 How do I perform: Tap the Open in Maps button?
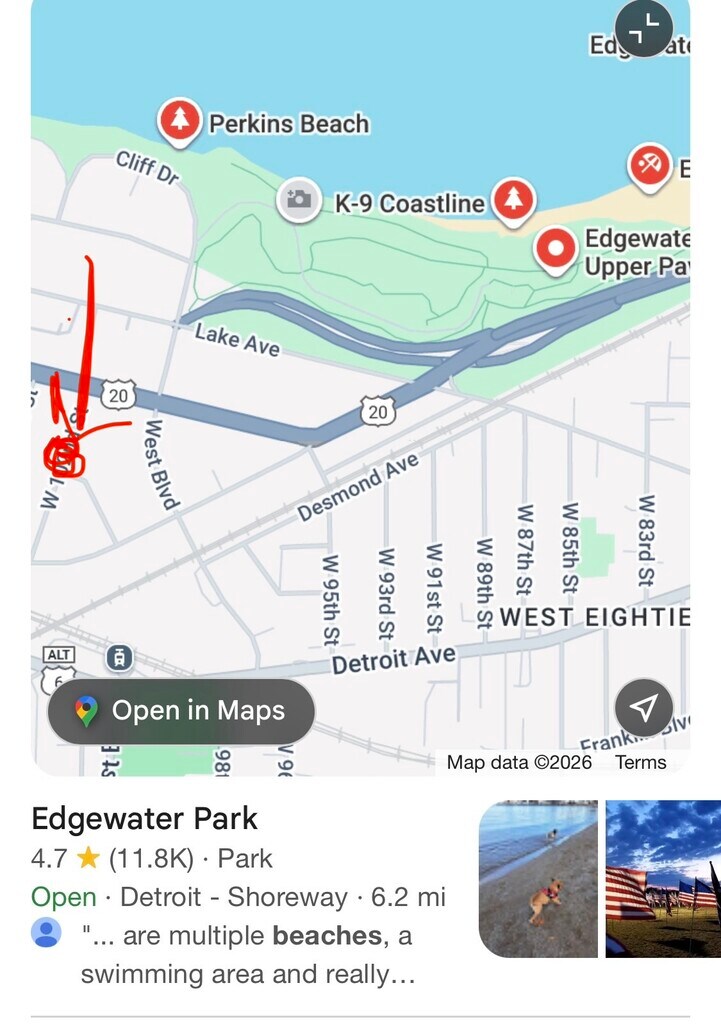(181, 711)
